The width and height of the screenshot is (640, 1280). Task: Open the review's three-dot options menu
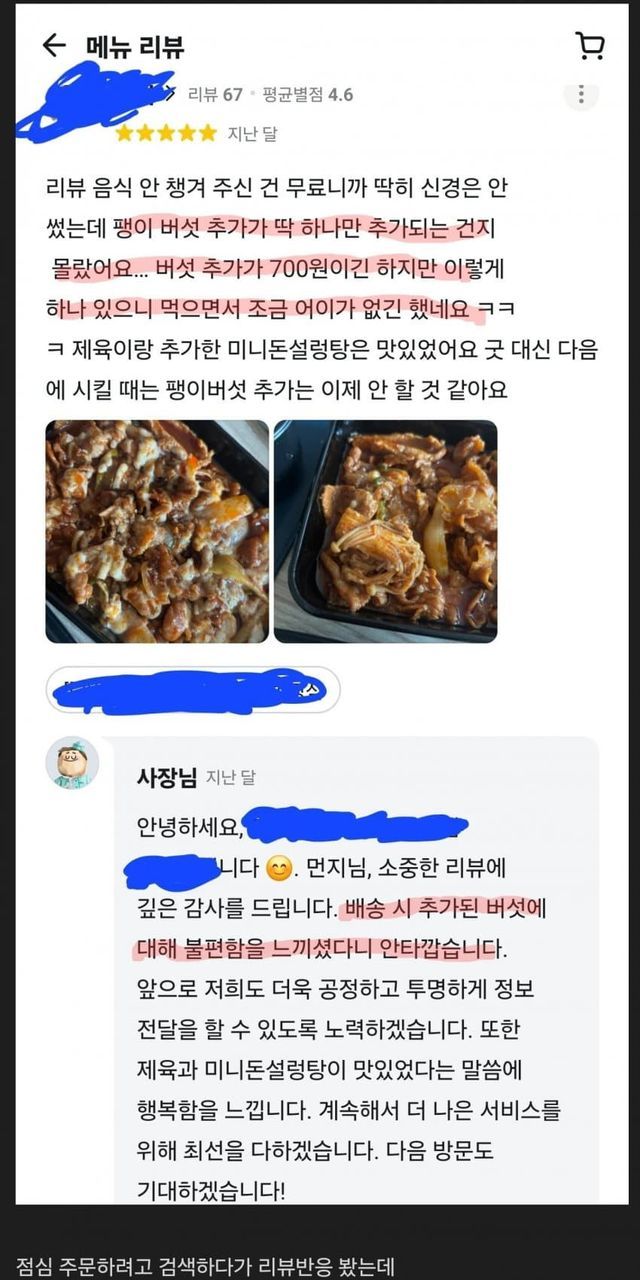pyautogui.click(x=580, y=95)
